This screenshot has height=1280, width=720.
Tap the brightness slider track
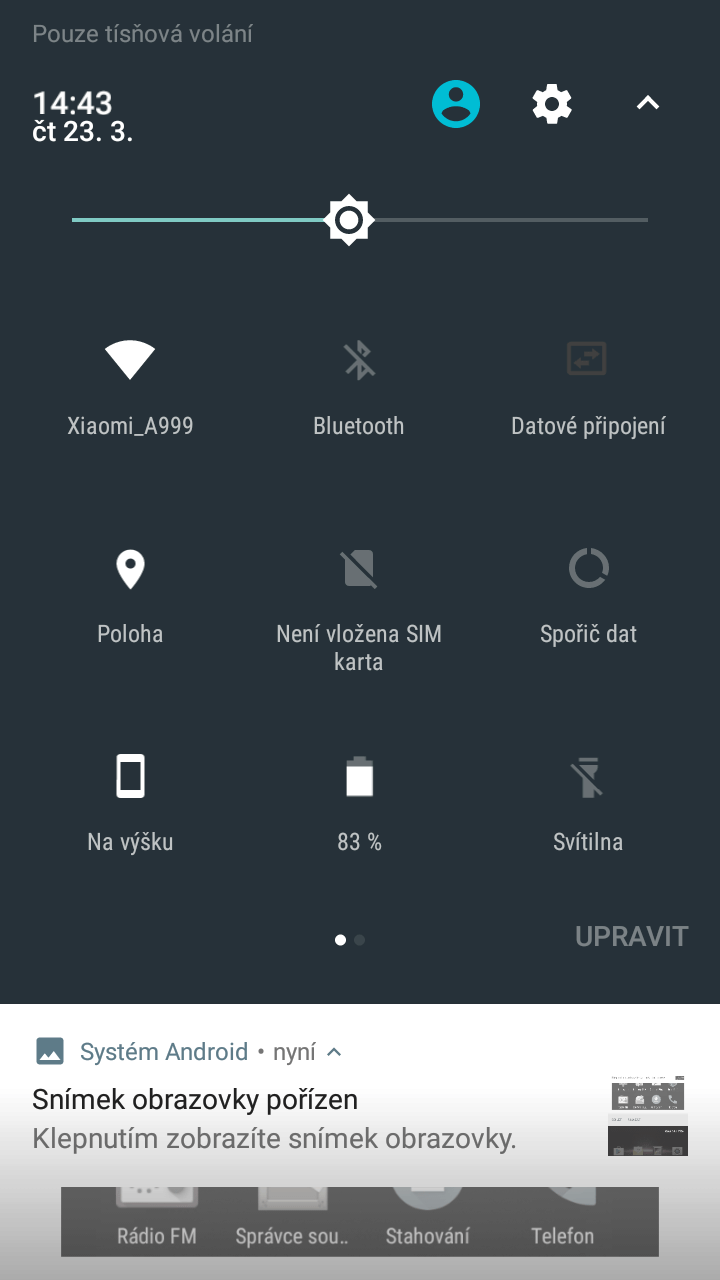click(x=360, y=220)
